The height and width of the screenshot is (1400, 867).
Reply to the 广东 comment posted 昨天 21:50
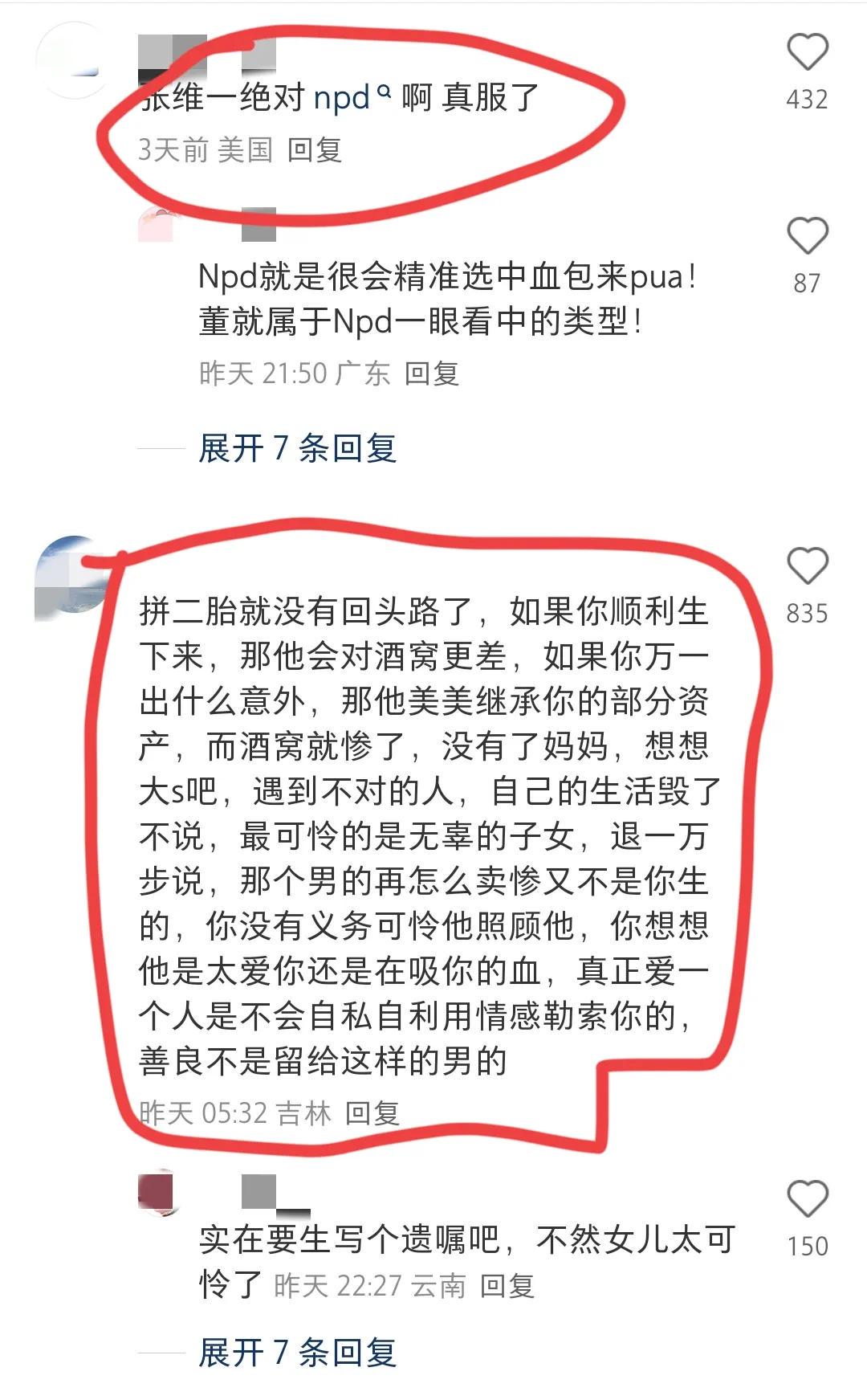(x=432, y=373)
